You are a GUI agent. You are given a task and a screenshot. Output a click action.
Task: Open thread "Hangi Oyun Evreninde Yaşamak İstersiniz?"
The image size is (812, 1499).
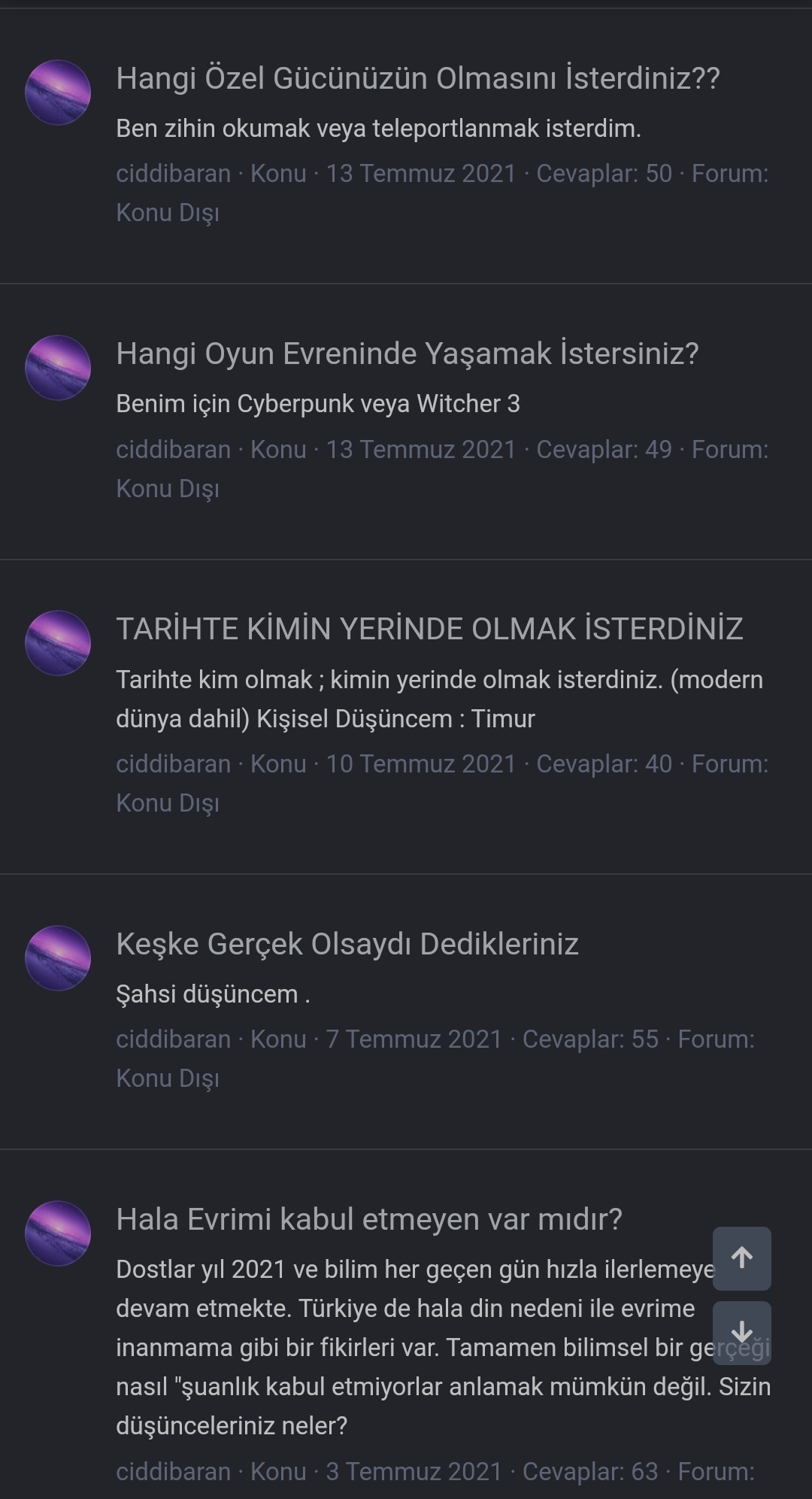click(x=407, y=354)
